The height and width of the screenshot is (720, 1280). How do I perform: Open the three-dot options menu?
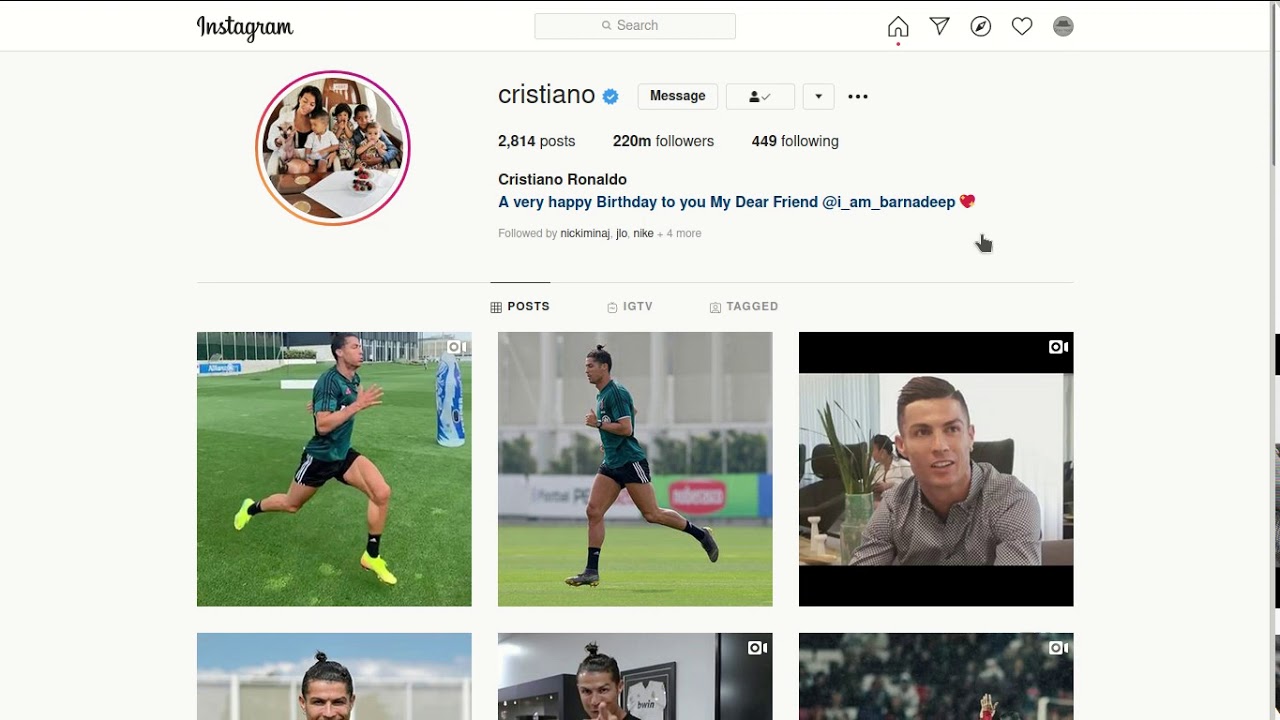click(858, 97)
